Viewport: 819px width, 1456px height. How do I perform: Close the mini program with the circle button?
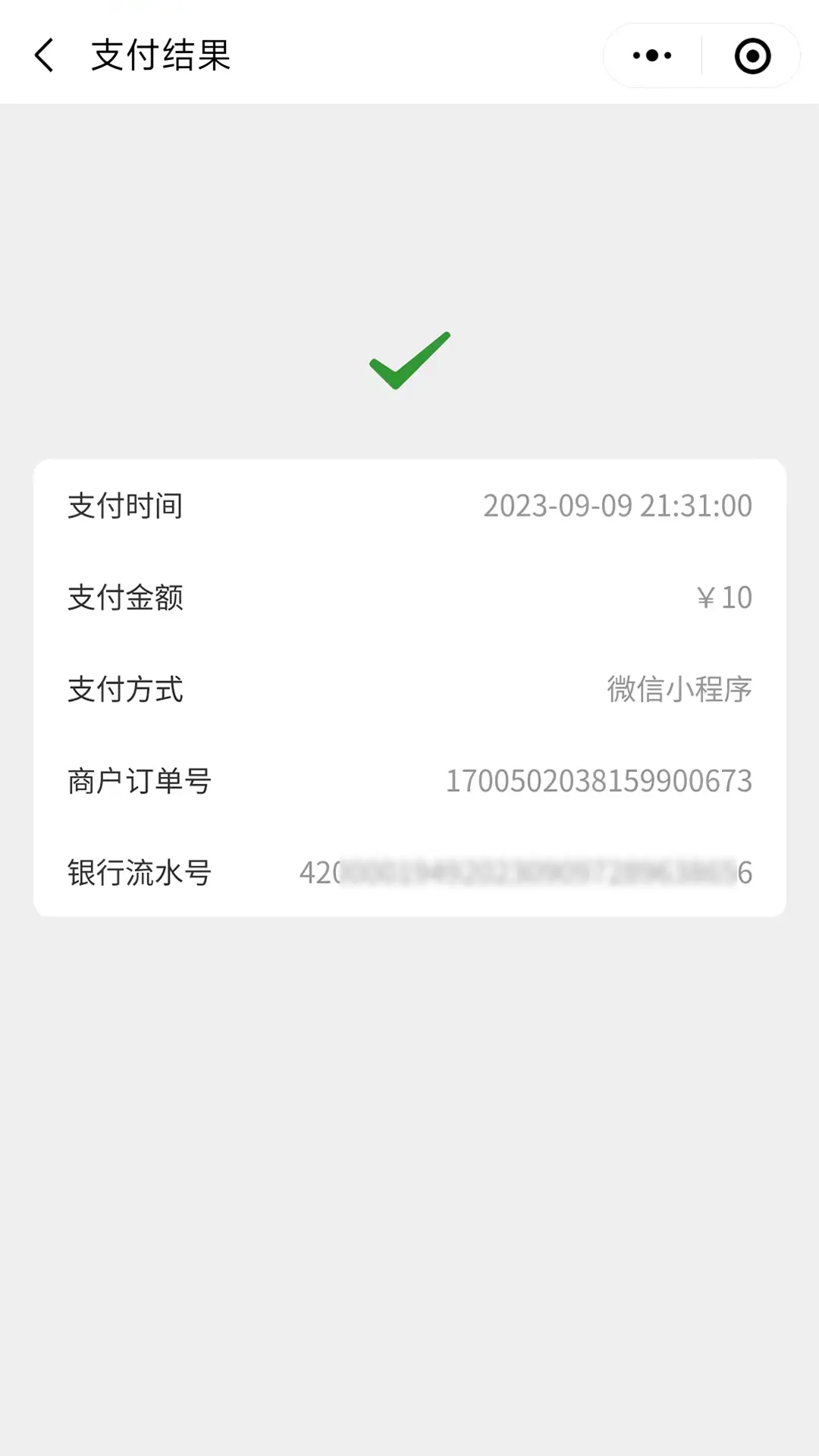tap(752, 56)
